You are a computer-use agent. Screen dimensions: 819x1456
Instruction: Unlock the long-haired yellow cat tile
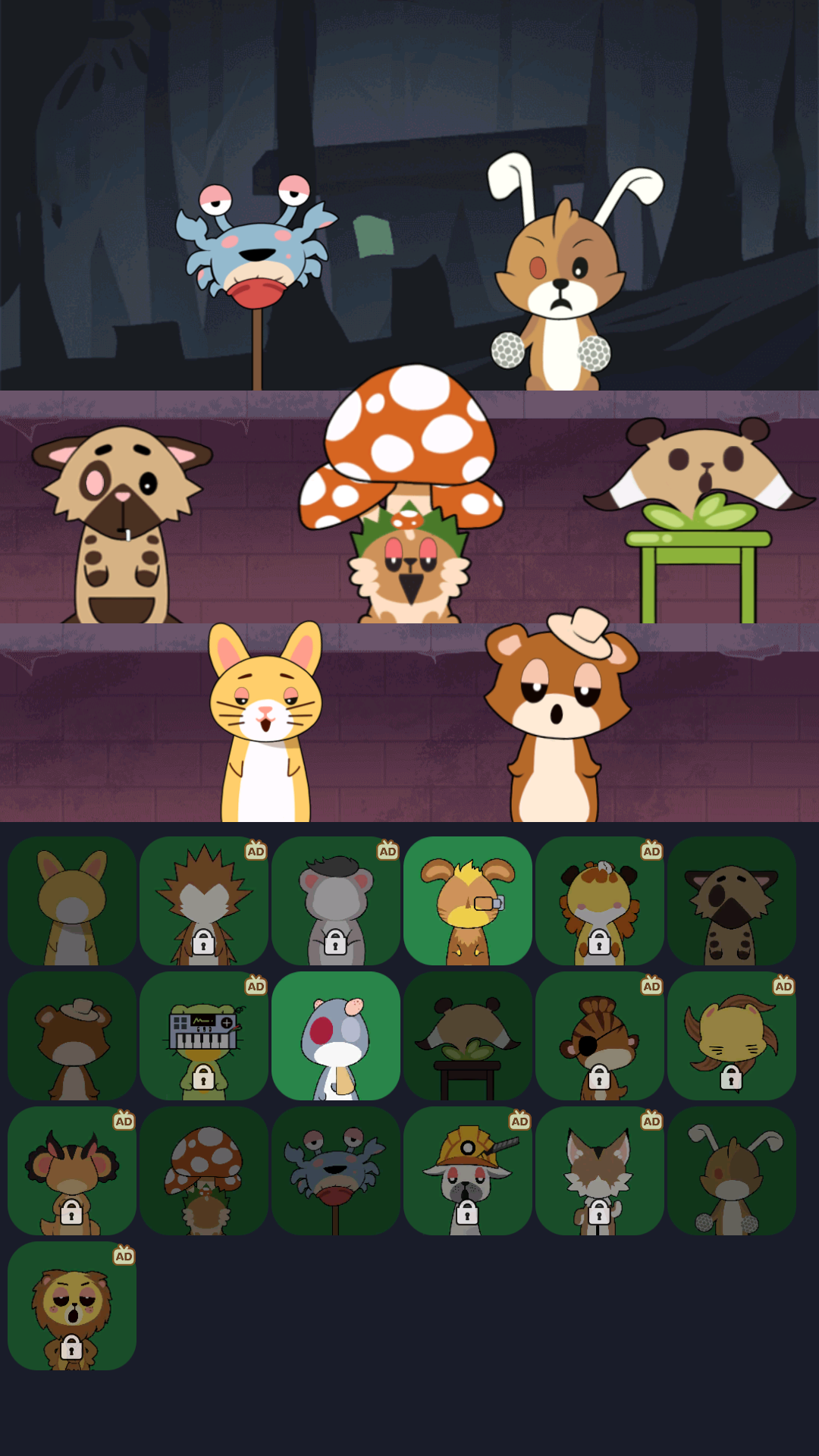[731, 1036]
